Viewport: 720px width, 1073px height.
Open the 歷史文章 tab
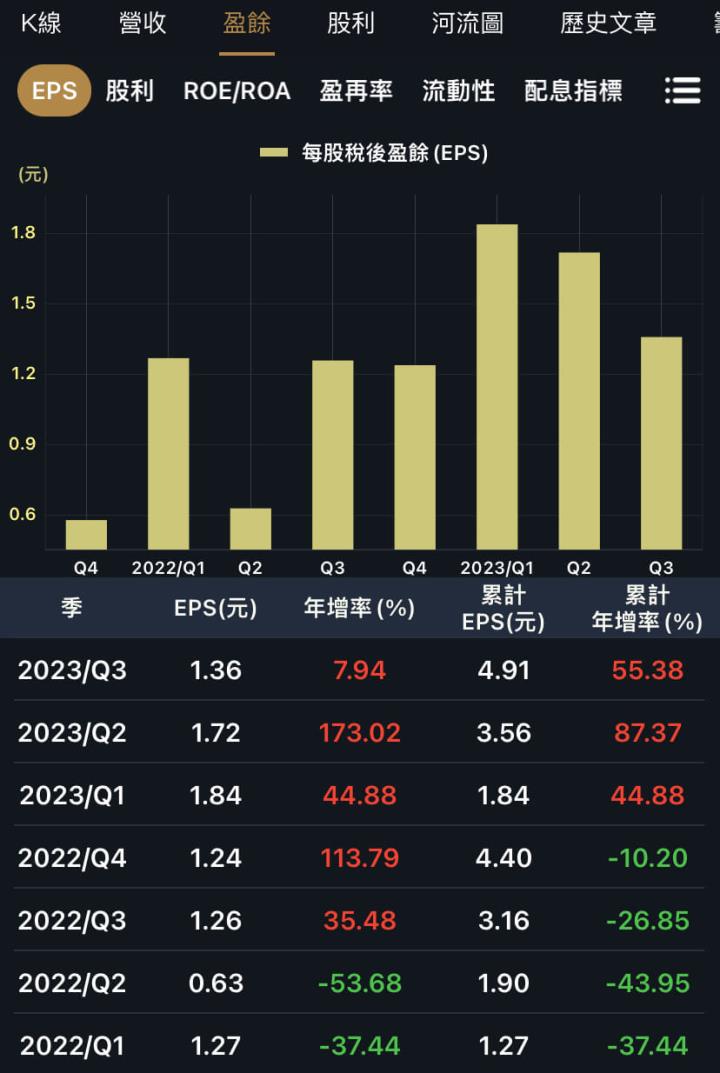point(607,24)
